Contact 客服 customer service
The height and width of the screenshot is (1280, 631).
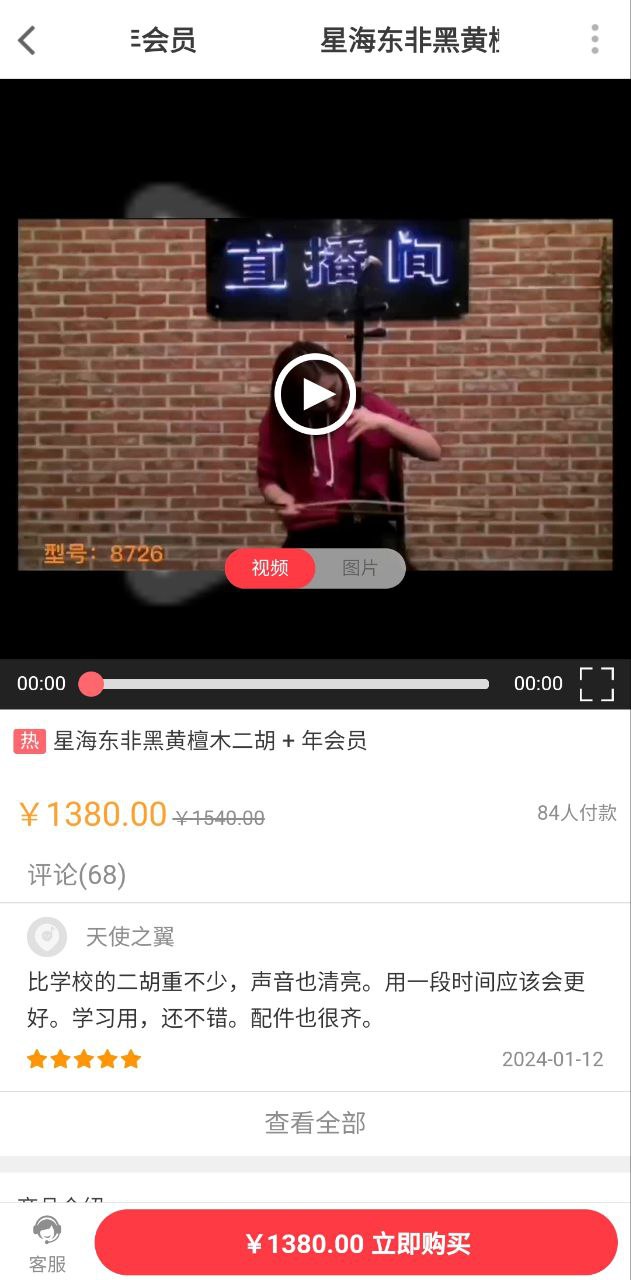click(47, 1244)
